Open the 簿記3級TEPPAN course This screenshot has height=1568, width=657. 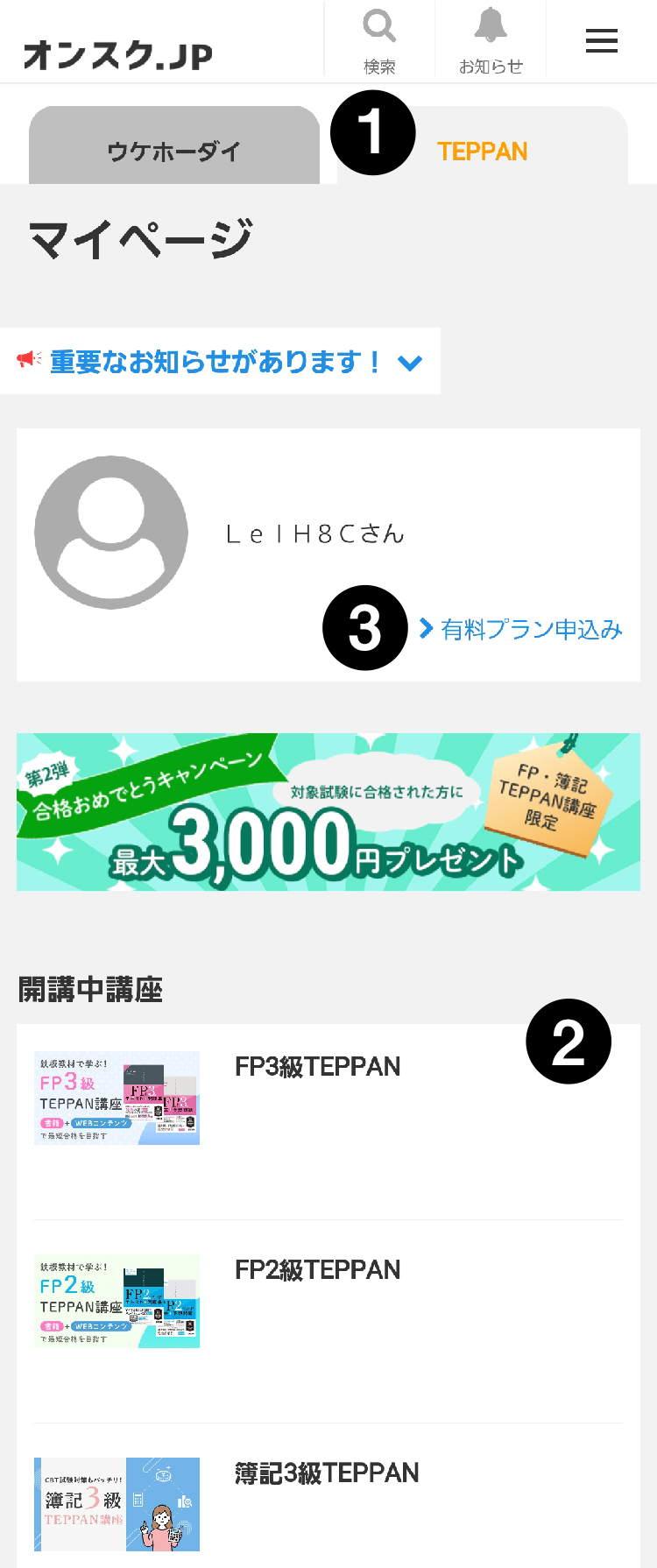[327, 1473]
